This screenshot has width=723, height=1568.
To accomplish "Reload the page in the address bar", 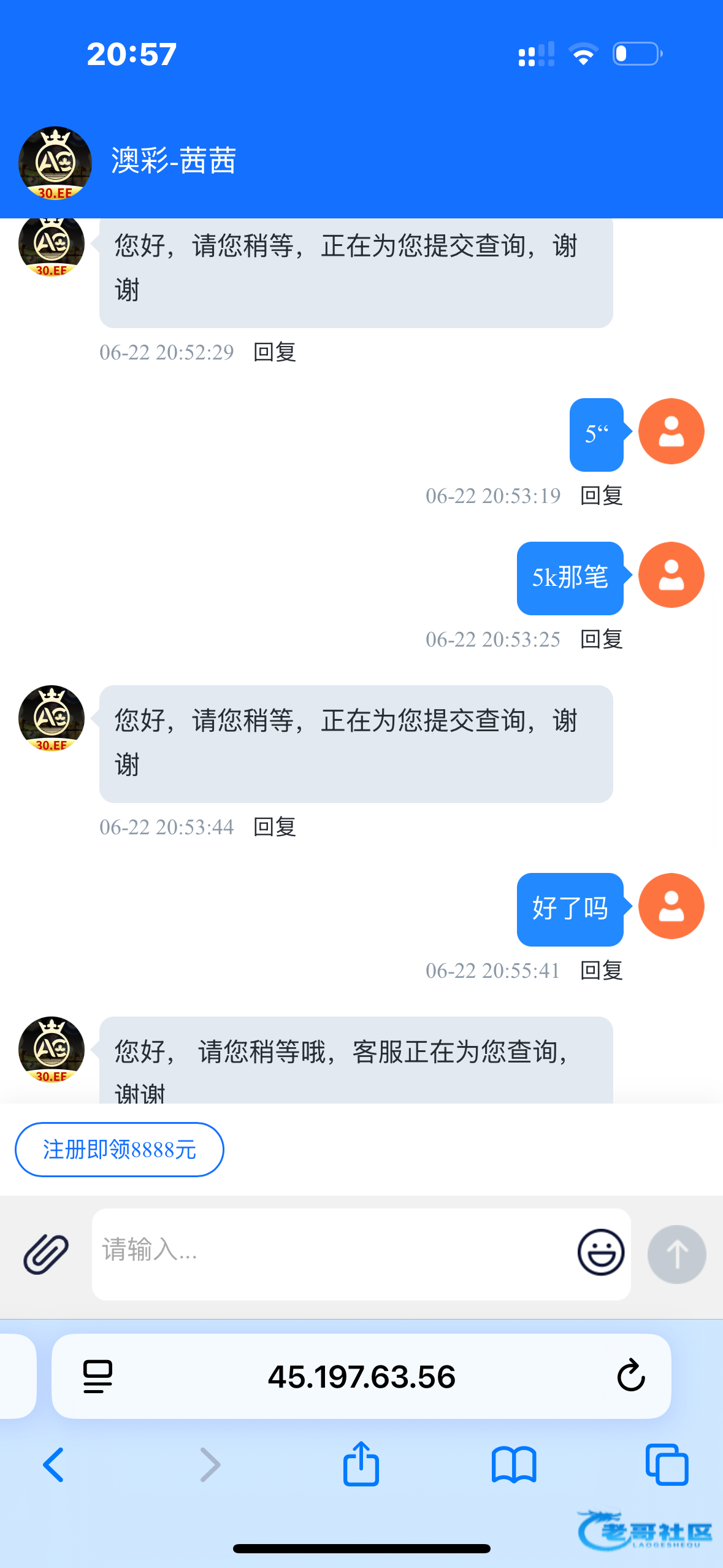I will pos(630,1376).
